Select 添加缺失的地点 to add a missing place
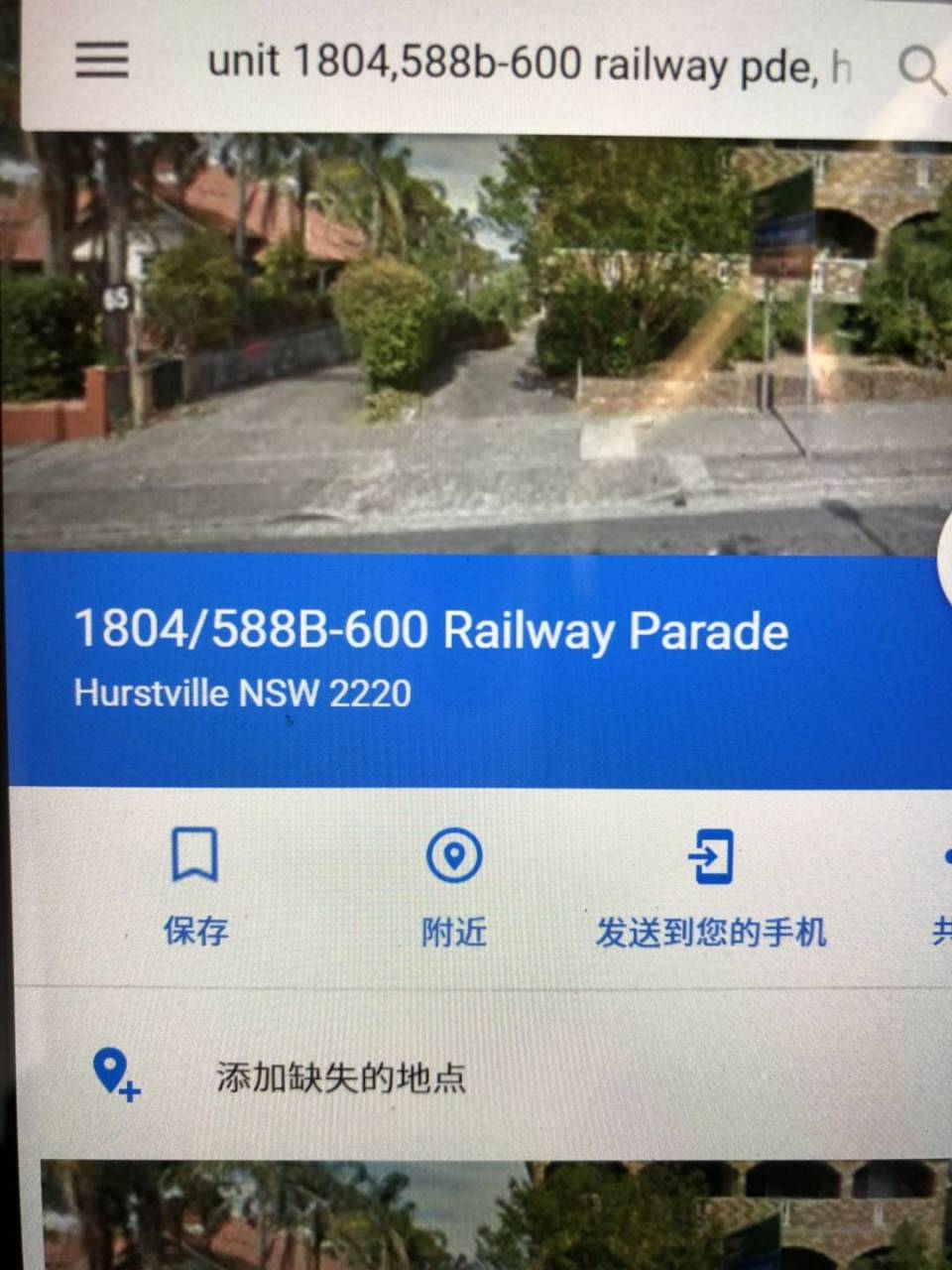This screenshot has height=1270, width=952. coord(340,1077)
